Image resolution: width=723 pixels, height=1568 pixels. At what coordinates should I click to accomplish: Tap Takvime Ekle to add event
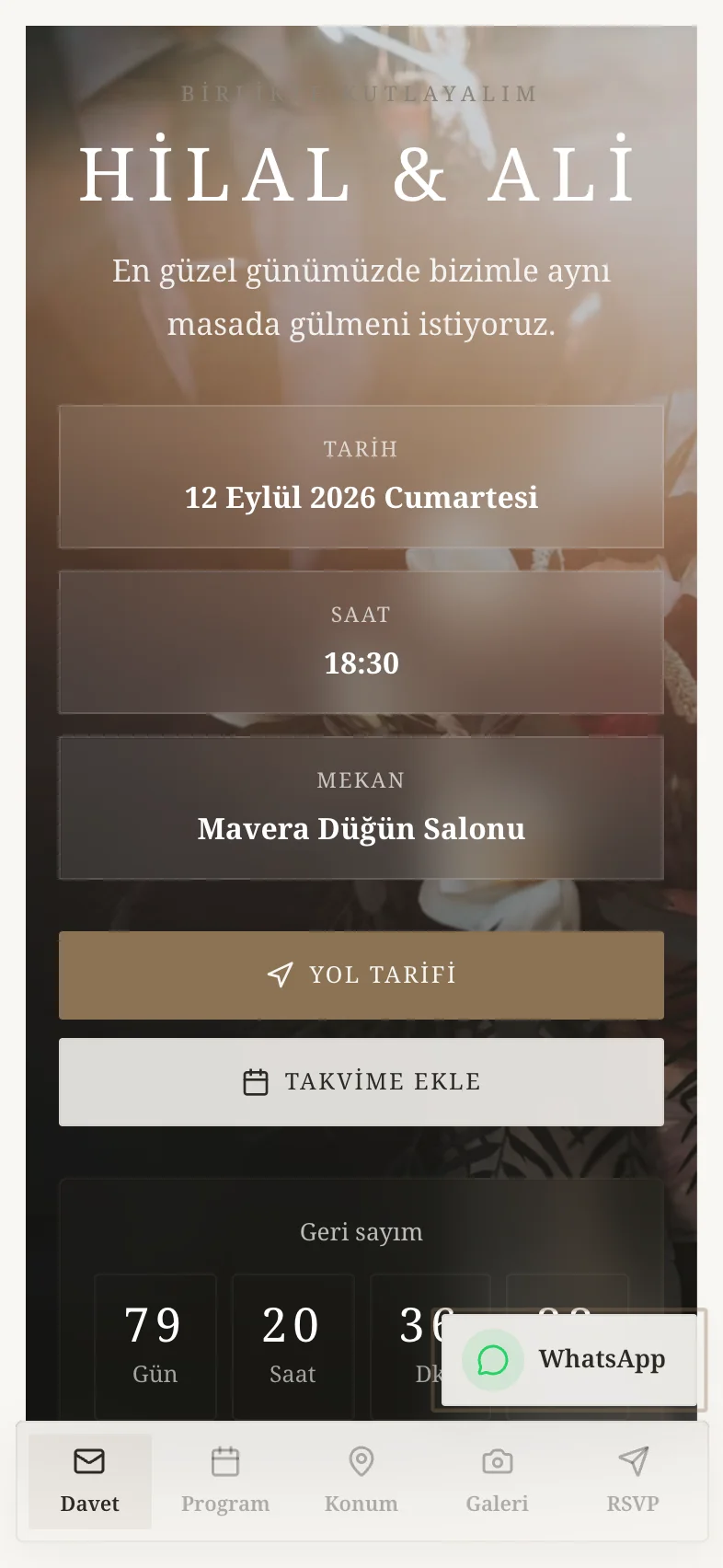click(361, 1082)
